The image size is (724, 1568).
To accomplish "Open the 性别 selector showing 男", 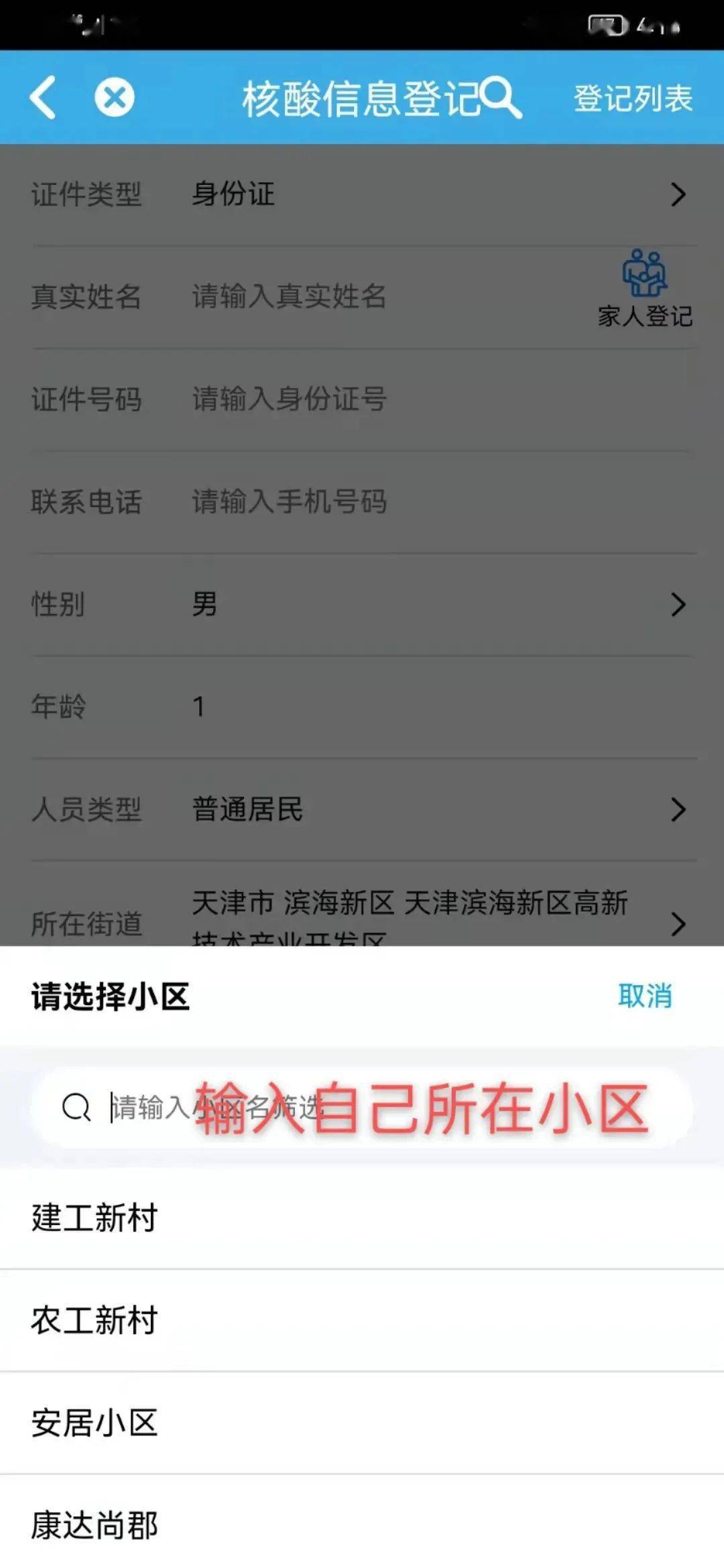I will pyautogui.click(x=362, y=605).
